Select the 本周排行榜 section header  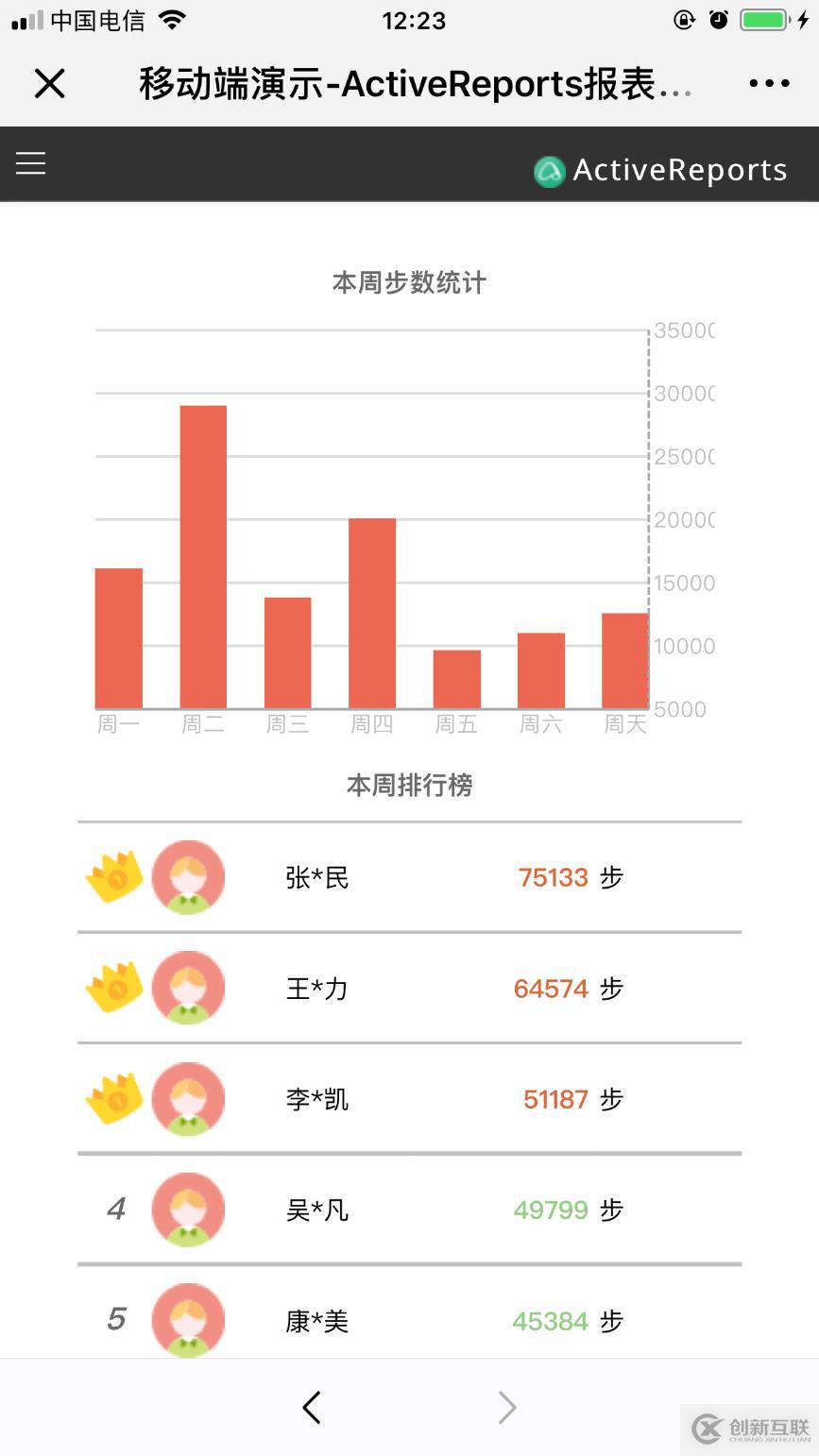tap(408, 785)
